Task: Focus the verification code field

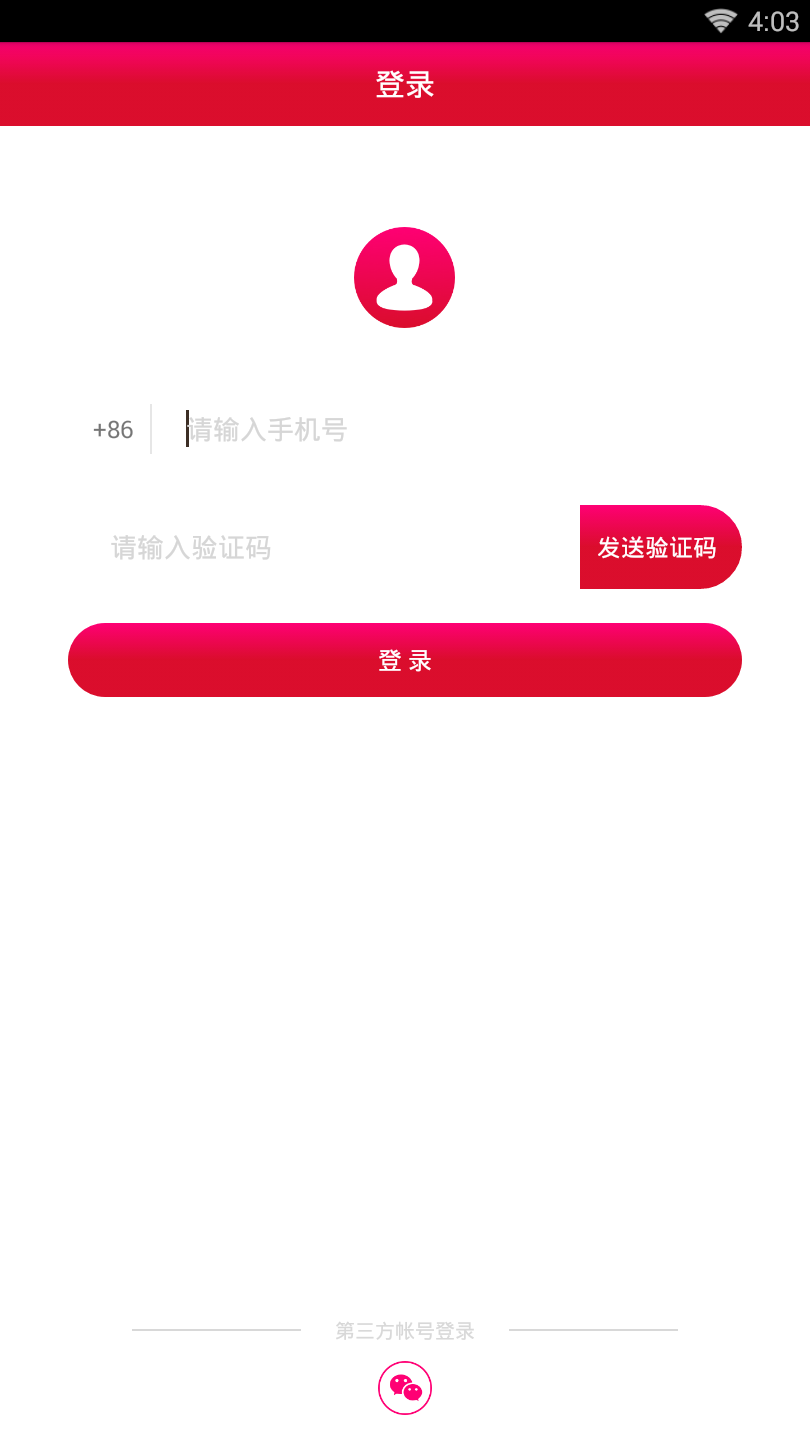Action: pos(330,548)
